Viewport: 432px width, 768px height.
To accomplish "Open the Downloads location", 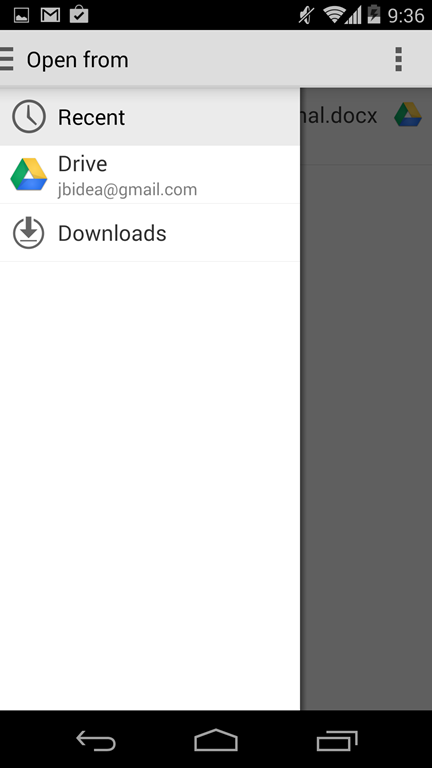I will (x=150, y=233).
